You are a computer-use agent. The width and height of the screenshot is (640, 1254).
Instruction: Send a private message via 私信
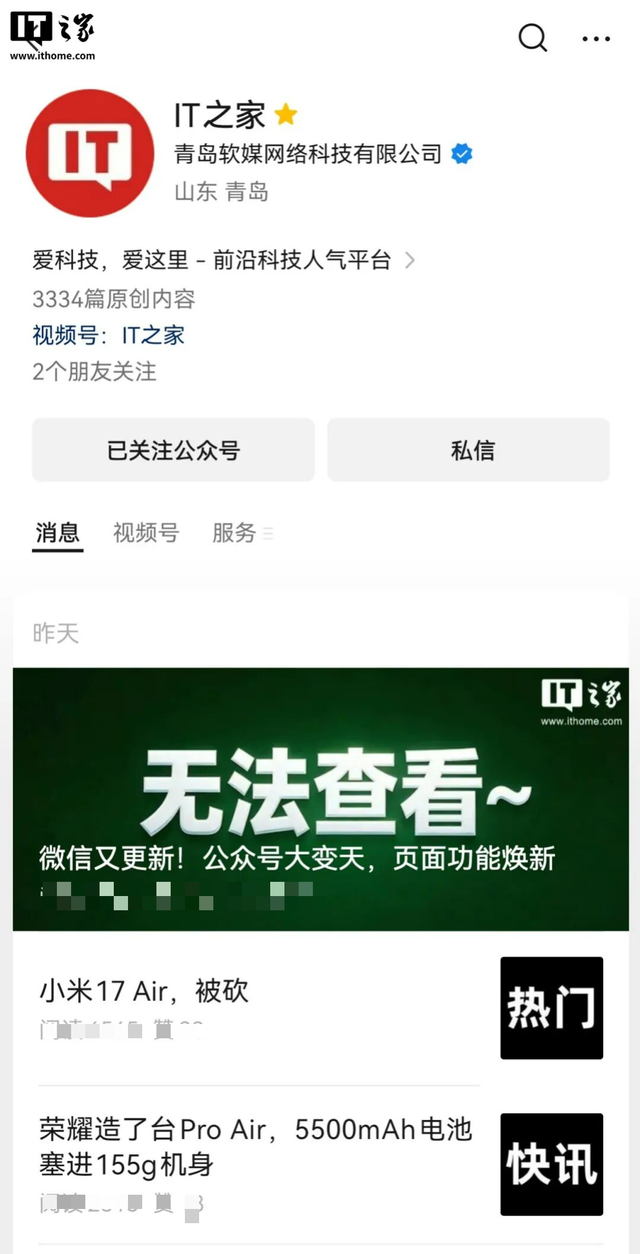click(x=469, y=450)
